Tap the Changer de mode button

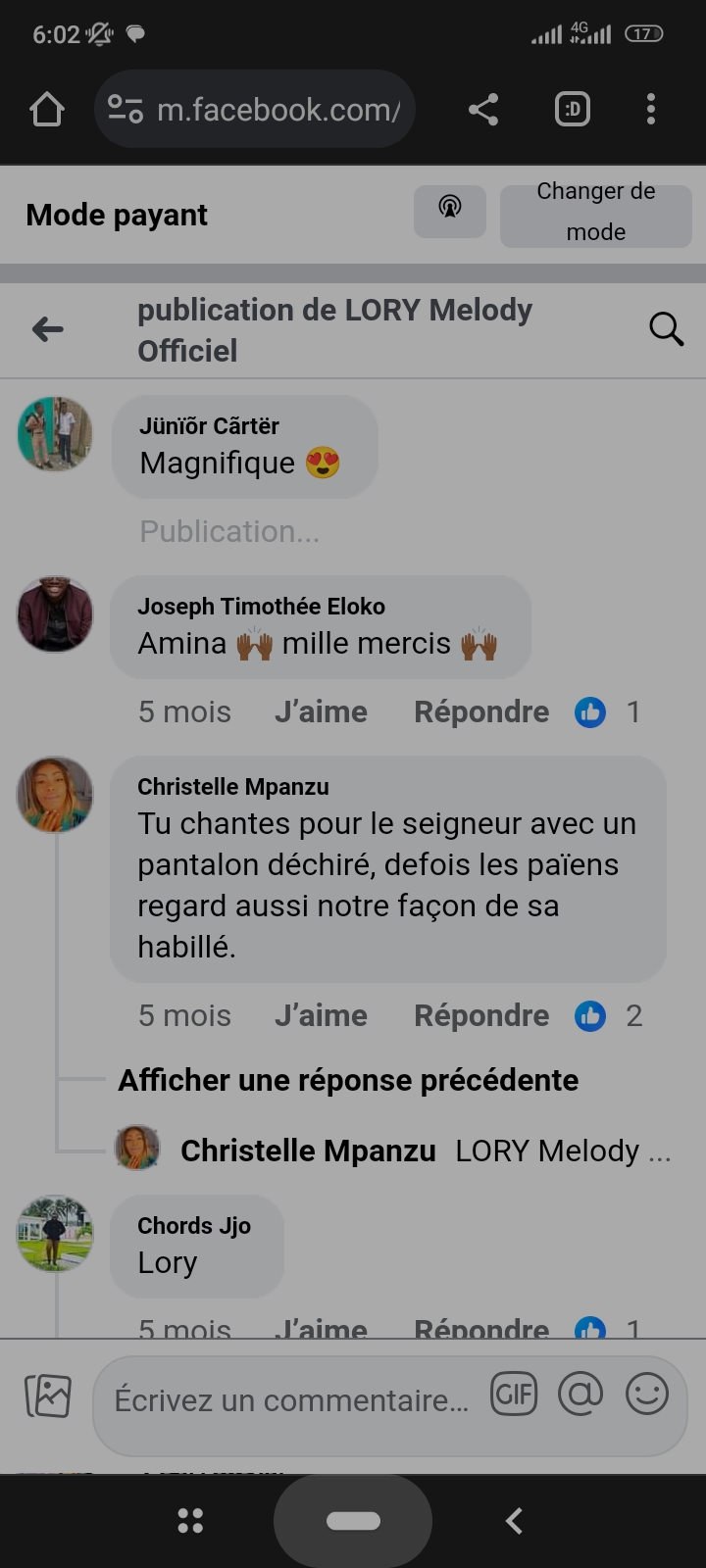click(595, 212)
